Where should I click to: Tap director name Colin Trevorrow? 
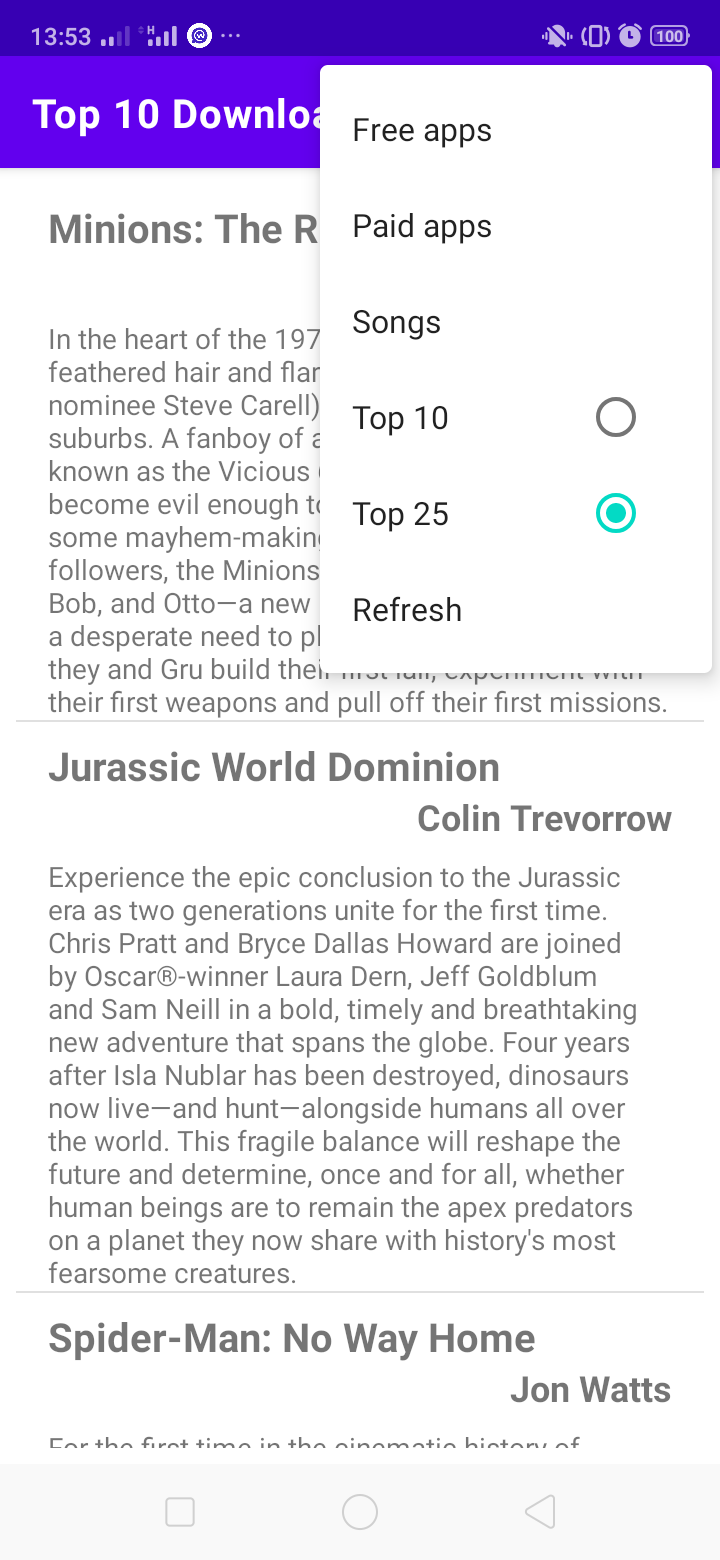545,818
